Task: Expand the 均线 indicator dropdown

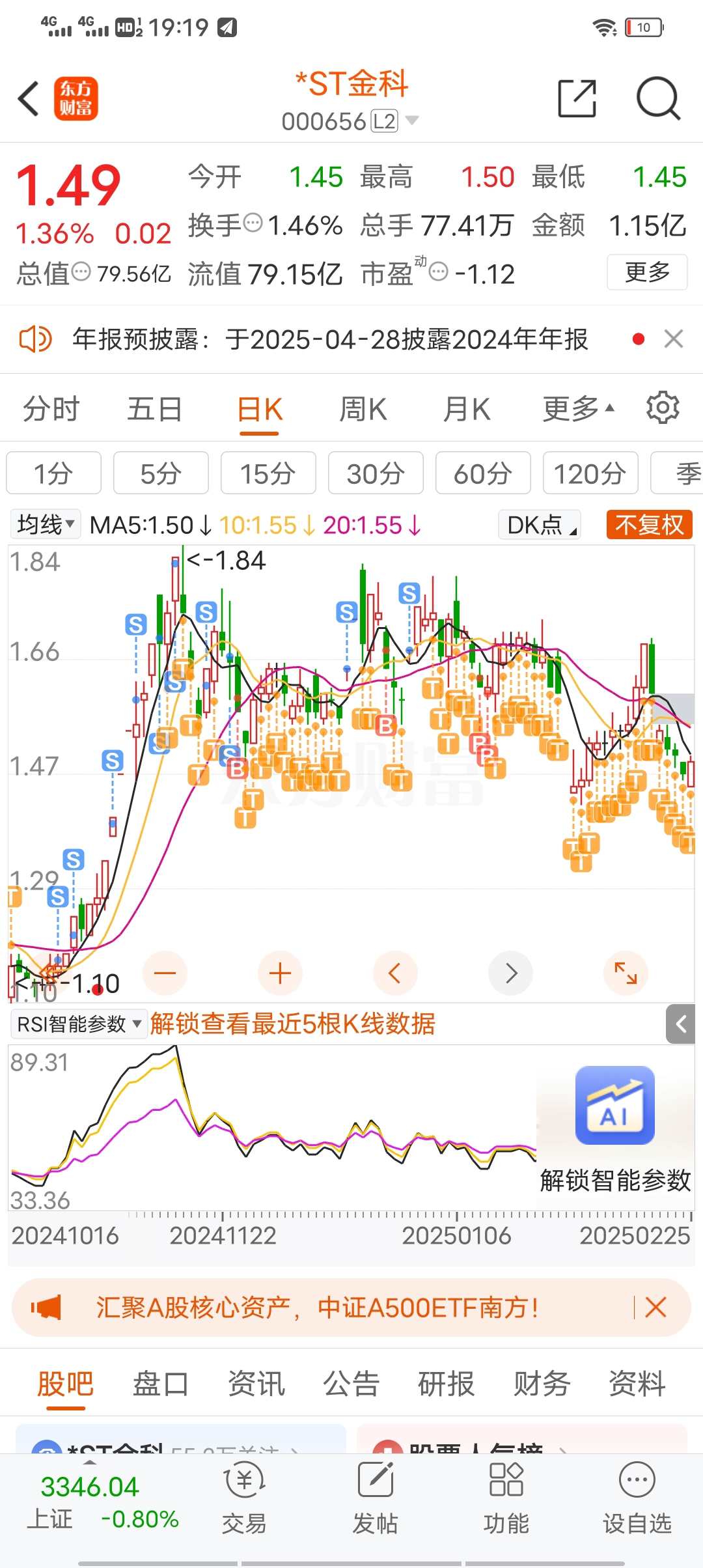Action: coord(46,524)
